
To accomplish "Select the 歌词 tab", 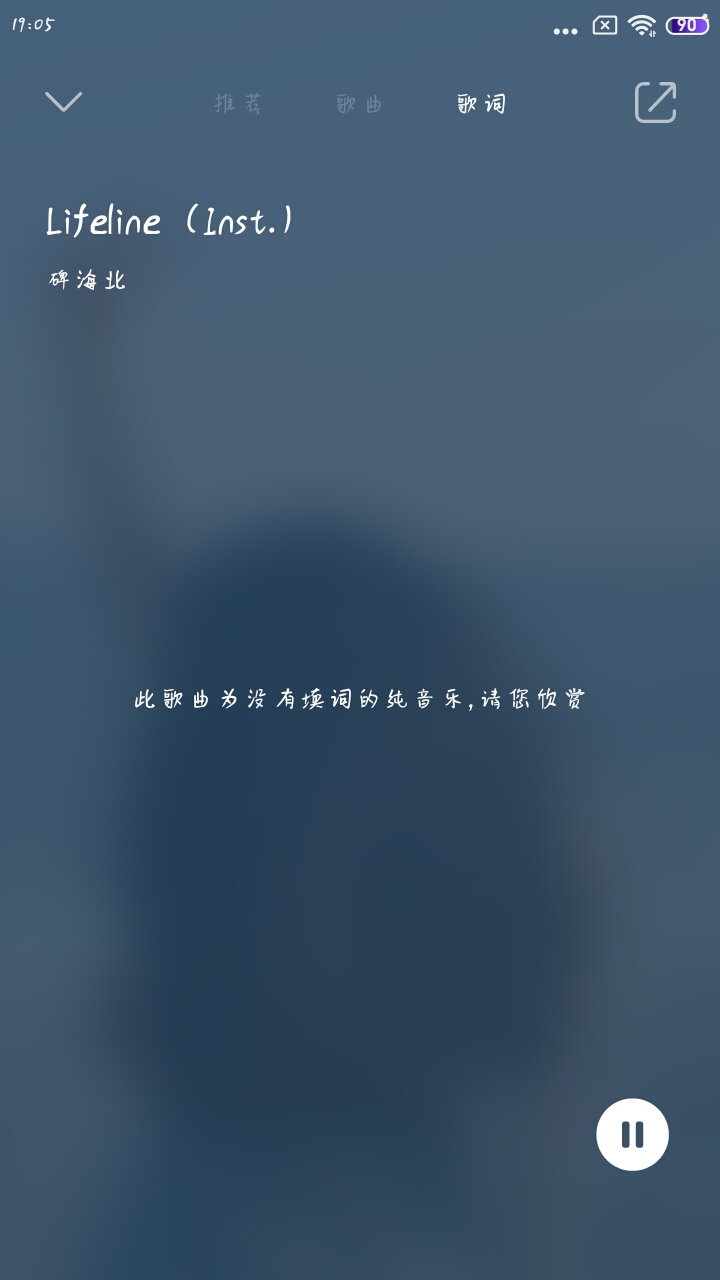I will point(482,103).
